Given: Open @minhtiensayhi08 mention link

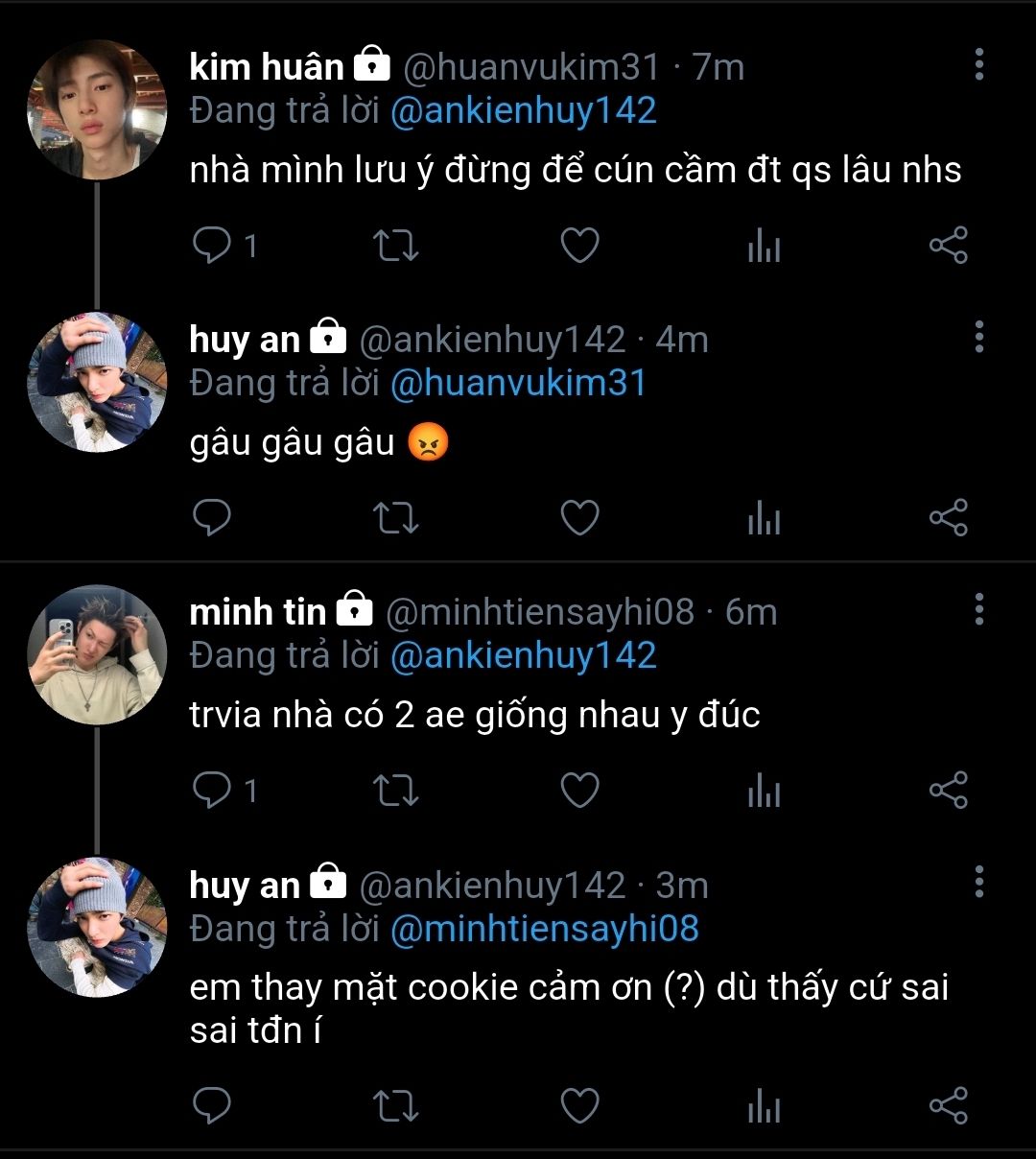Looking at the screenshot, I should tap(545, 928).
